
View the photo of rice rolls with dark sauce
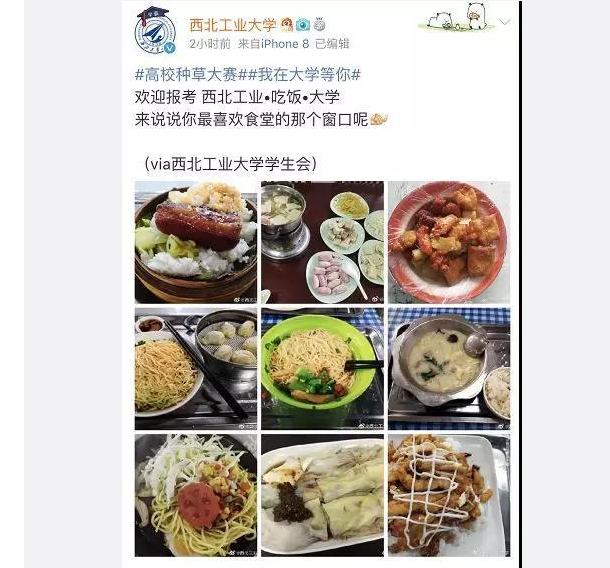pos(322,494)
